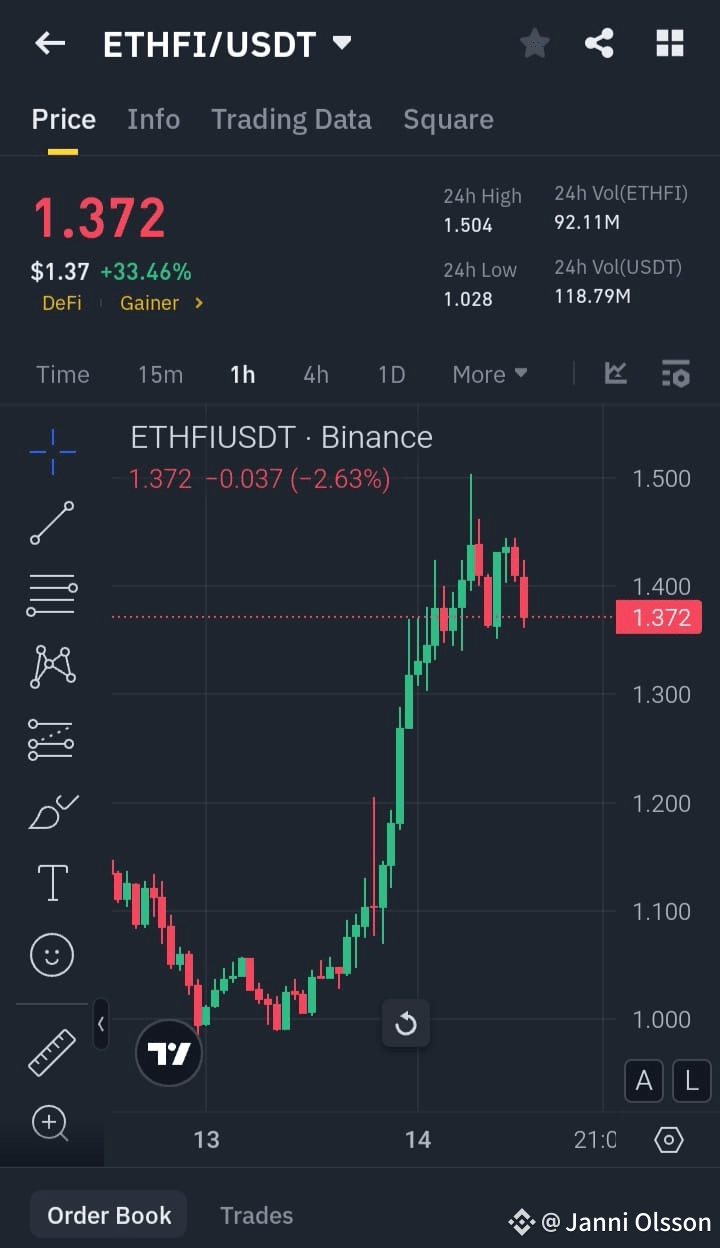Share the ETHFI/USDT chart
This screenshot has width=720, height=1248.
click(599, 43)
